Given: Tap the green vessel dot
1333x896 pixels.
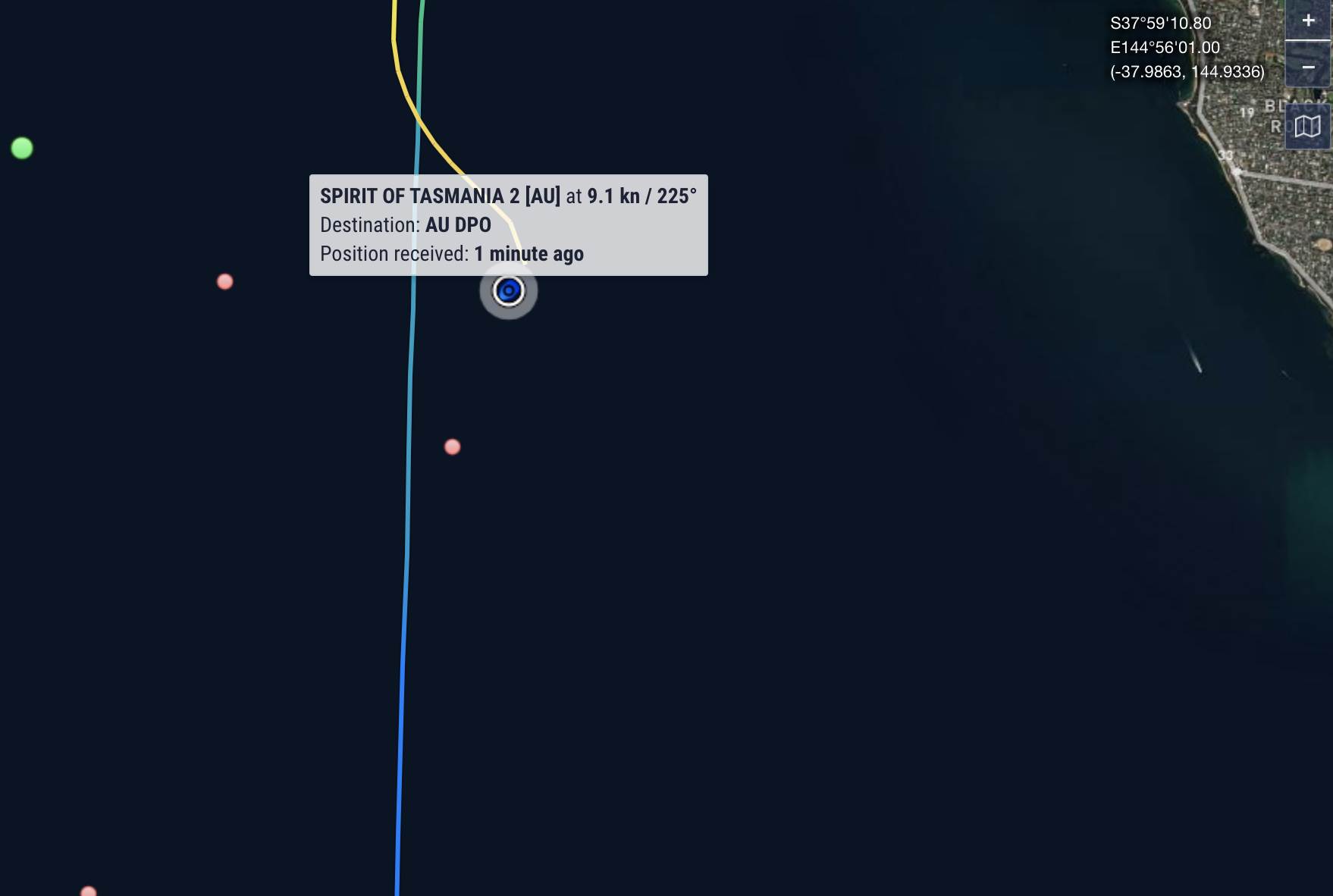Looking at the screenshot, I should coord(22,148).
